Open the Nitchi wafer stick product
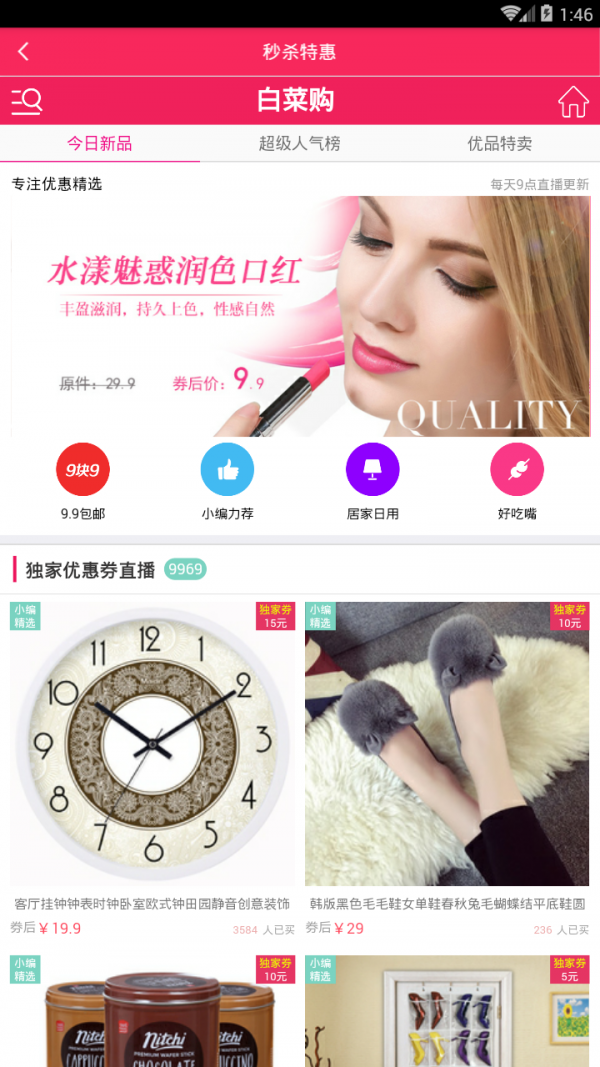This screenshot has width=600, height=1067. click(x=152, y=1012)
